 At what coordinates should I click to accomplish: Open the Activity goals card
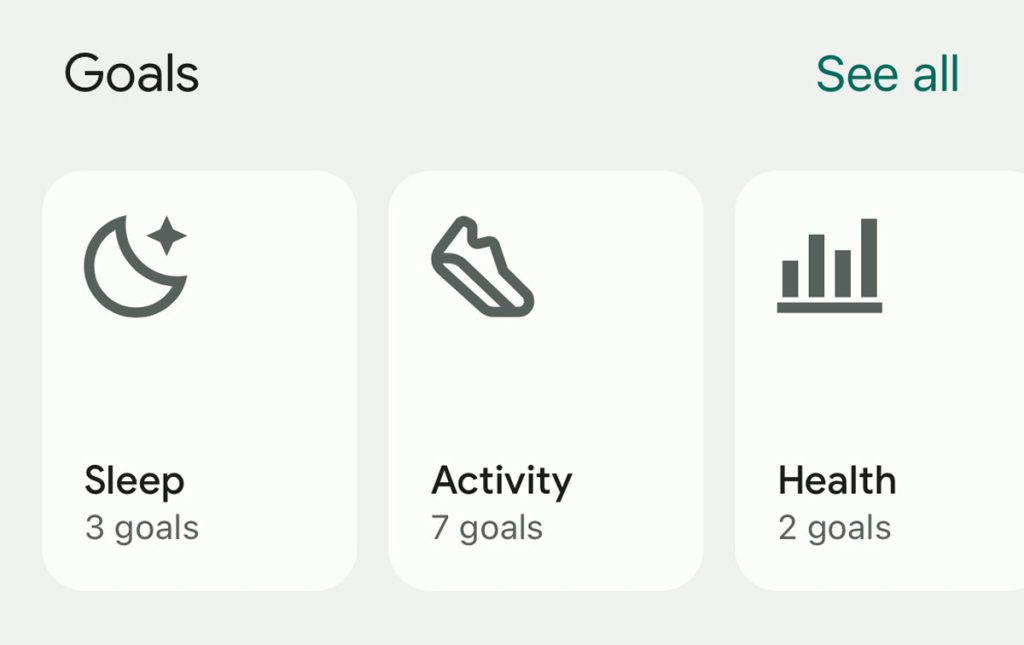point(545,380)
